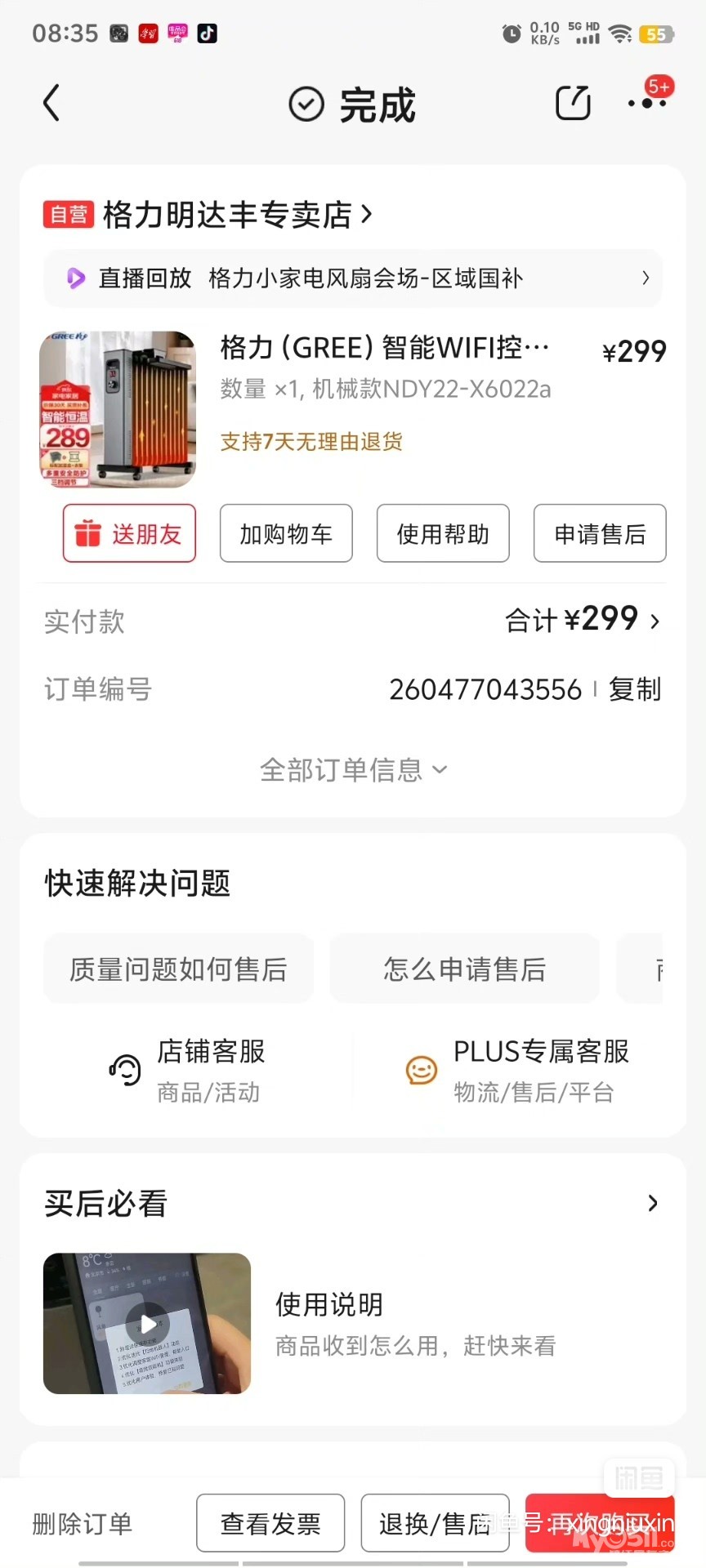Select the 怎么申请售后 quick question chip
The height and width of the screenshot is (1568, 706).
[x=464, y=969]
